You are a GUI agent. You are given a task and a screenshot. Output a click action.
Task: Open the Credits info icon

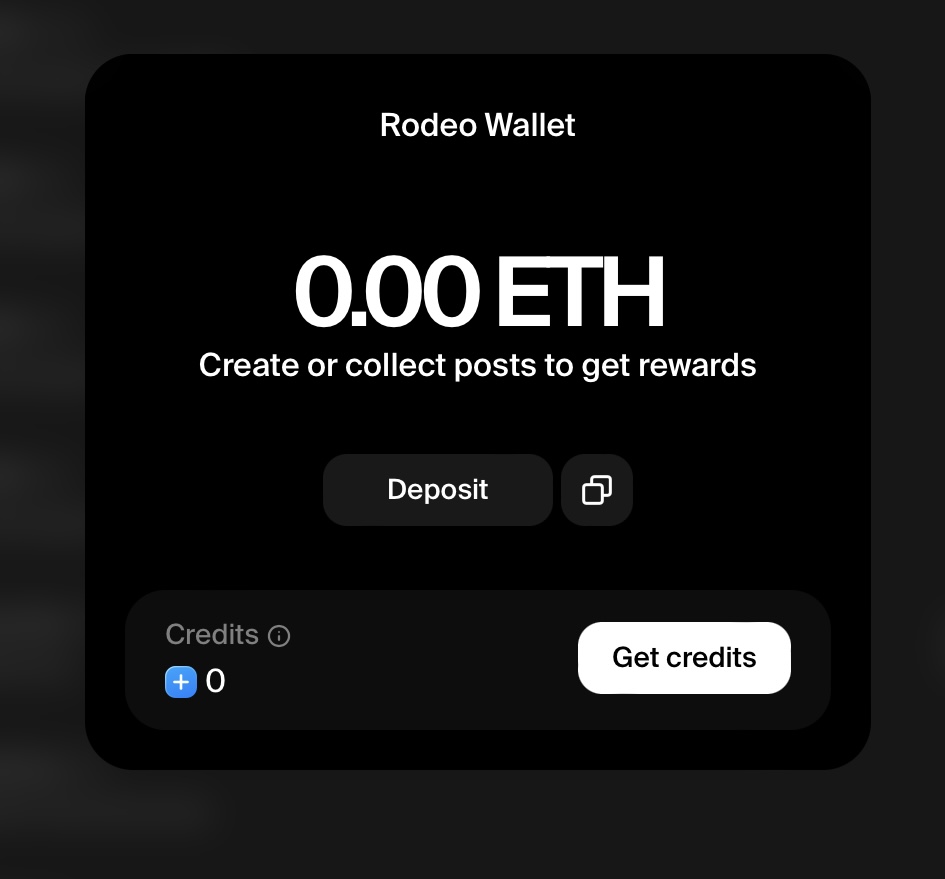click(x=280, y=636)
